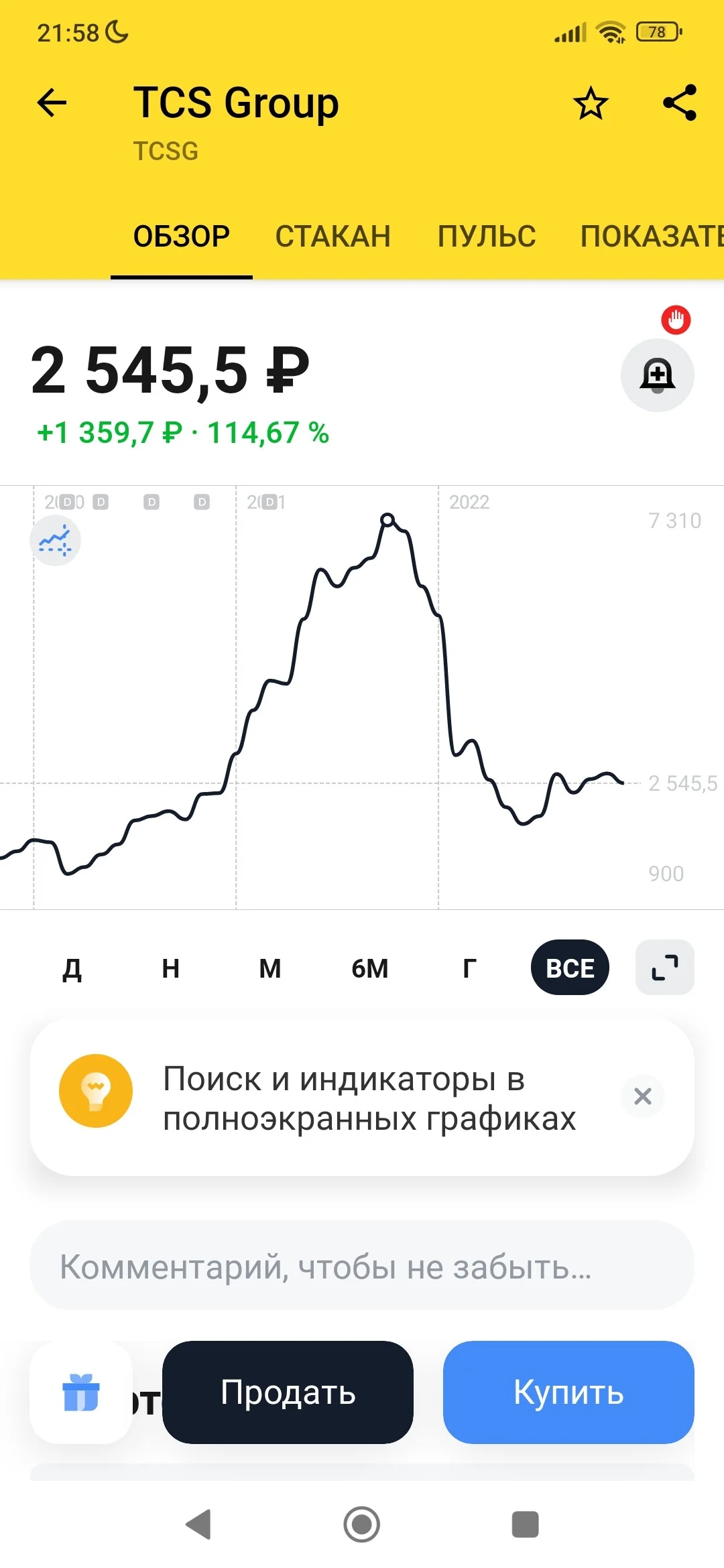Select the Н week chart period
Screen dimensions: 724x1568
pos(171,968)
